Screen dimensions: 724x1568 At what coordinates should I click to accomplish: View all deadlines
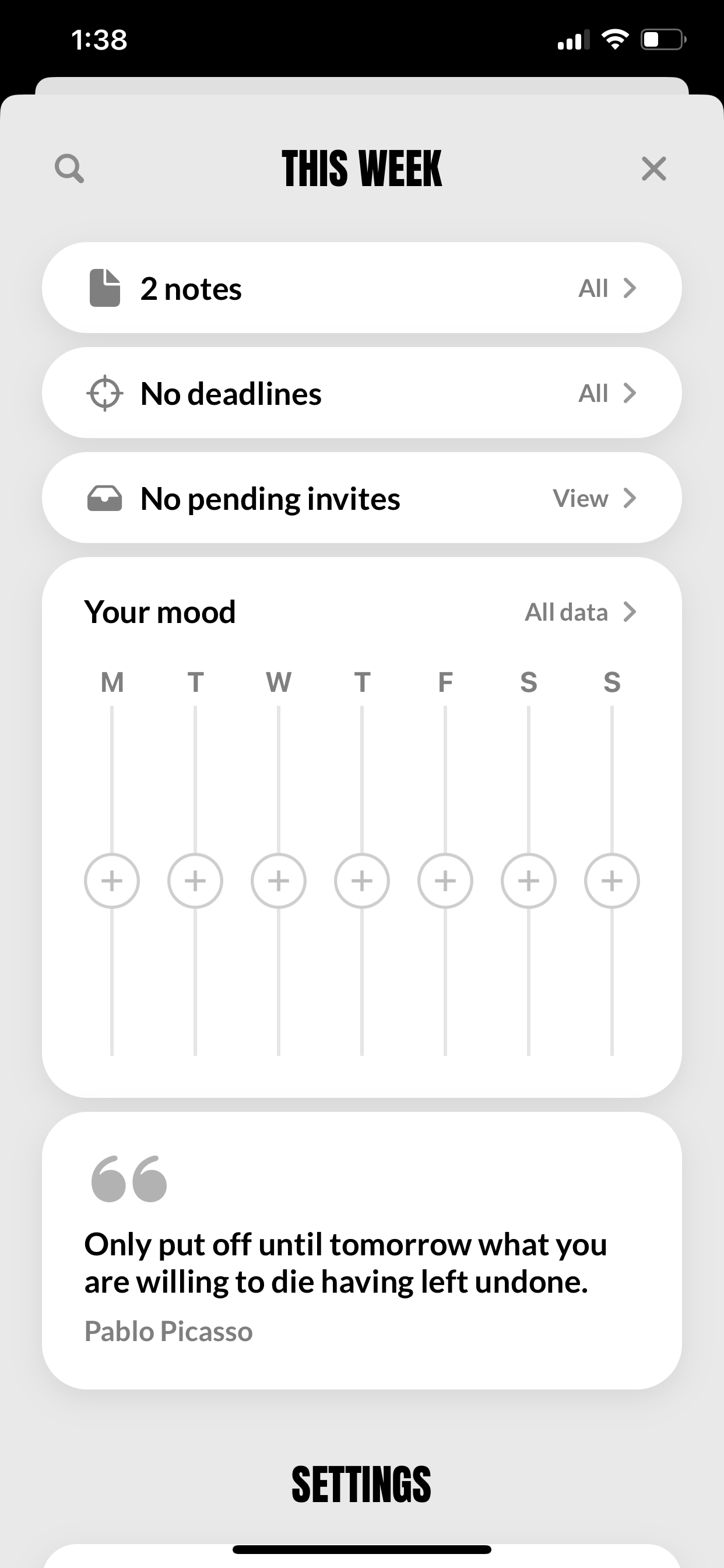pos(607,393)
